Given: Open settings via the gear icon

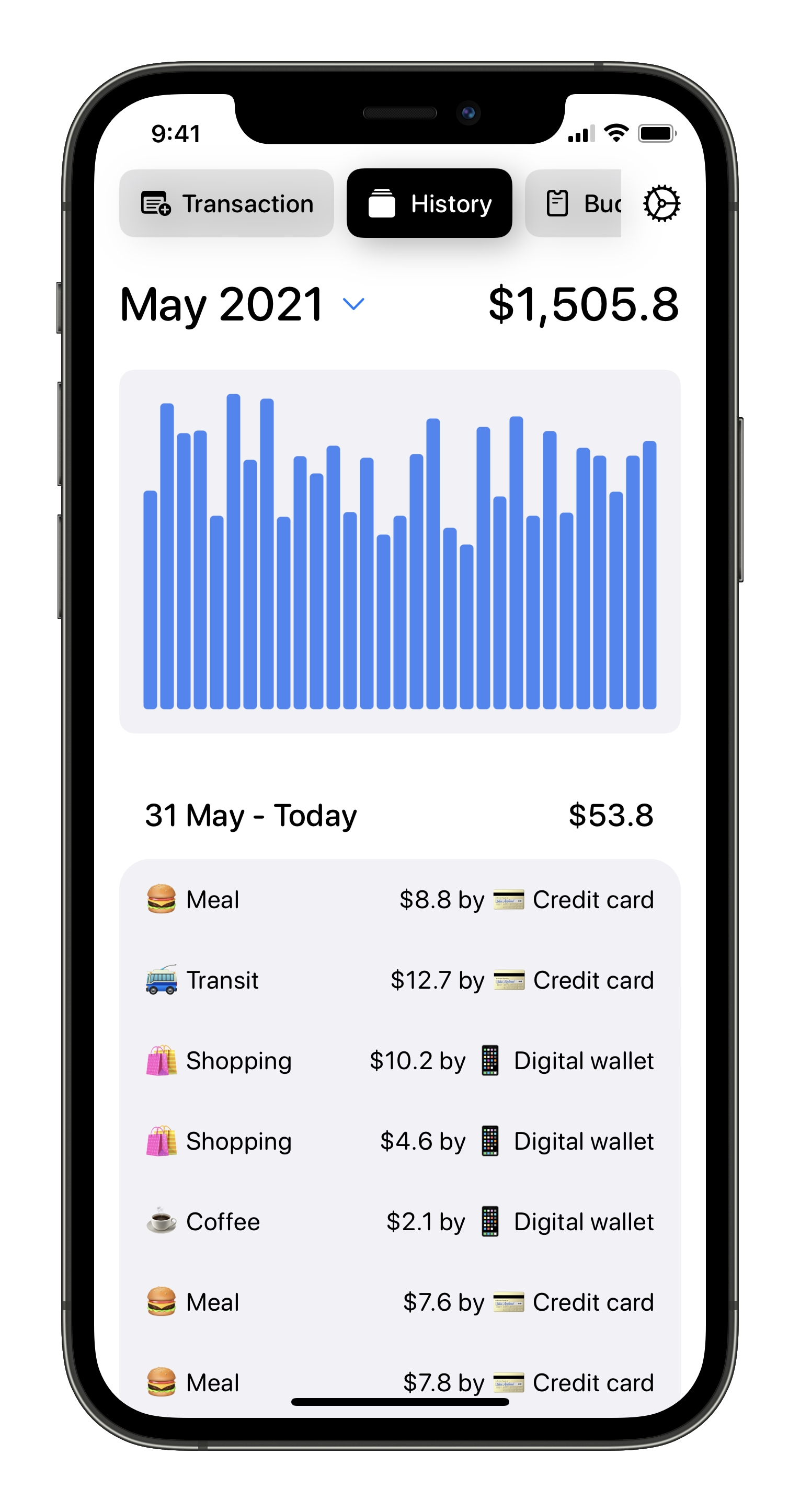Looking at the screenshot, I should (661, 204).
